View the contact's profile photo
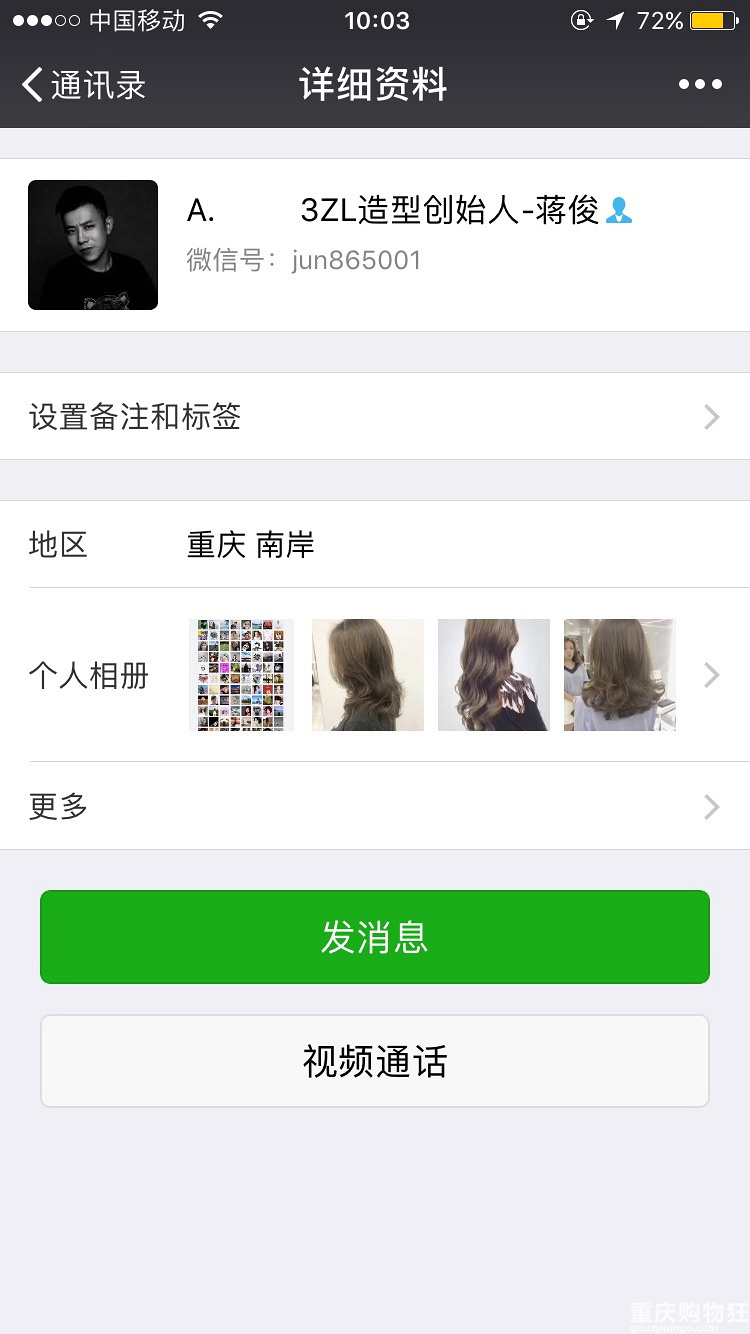 click(x=93, y=245)
